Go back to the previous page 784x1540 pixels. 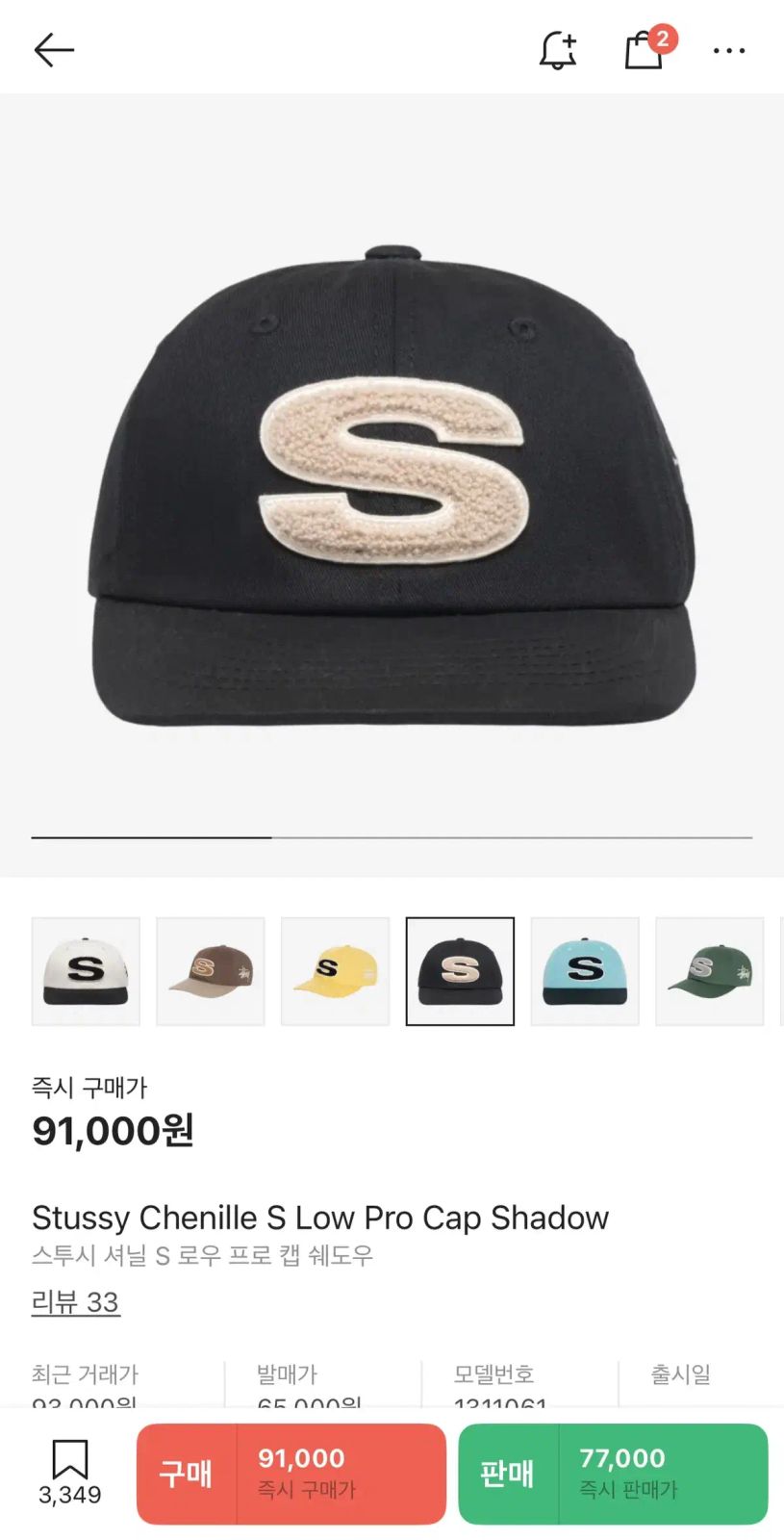tap(54, 50)
